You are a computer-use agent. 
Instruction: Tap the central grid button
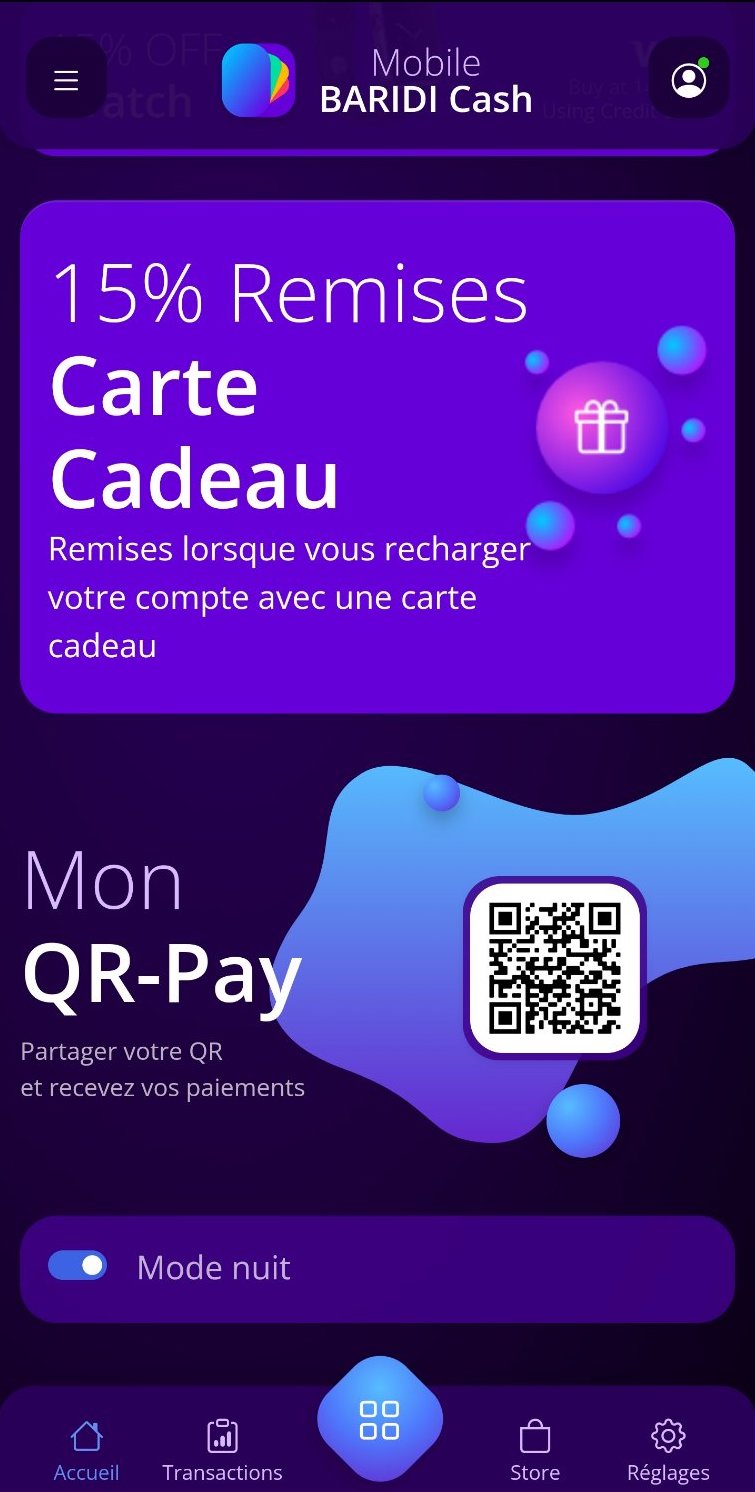coord(379,1419)
